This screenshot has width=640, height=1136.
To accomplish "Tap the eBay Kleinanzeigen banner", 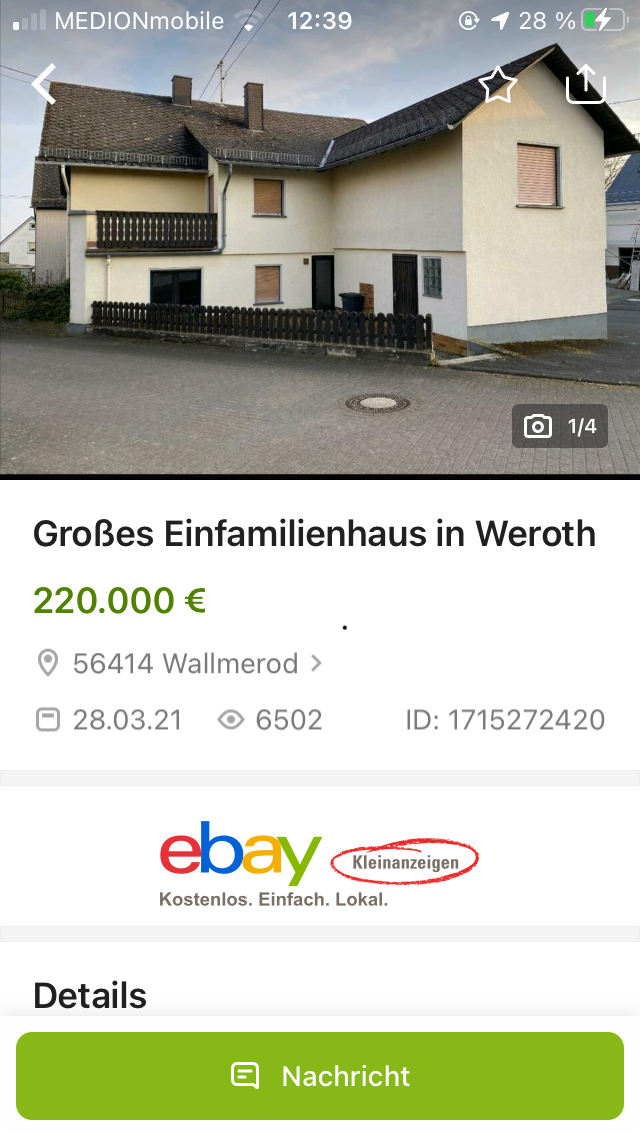I will click(x=320, y=863).
